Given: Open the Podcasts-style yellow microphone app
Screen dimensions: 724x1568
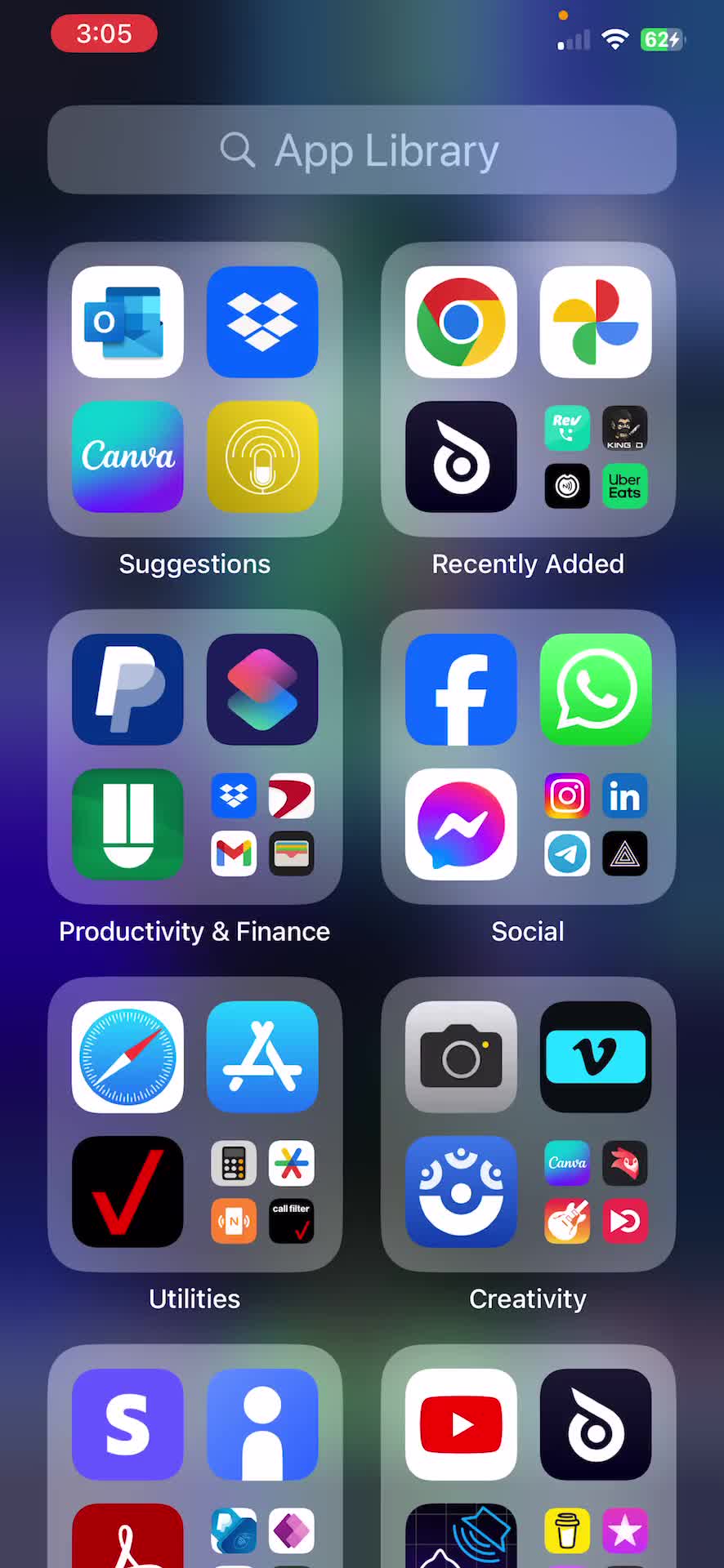Looking at the screenshot, I should (x=262, y=457).
